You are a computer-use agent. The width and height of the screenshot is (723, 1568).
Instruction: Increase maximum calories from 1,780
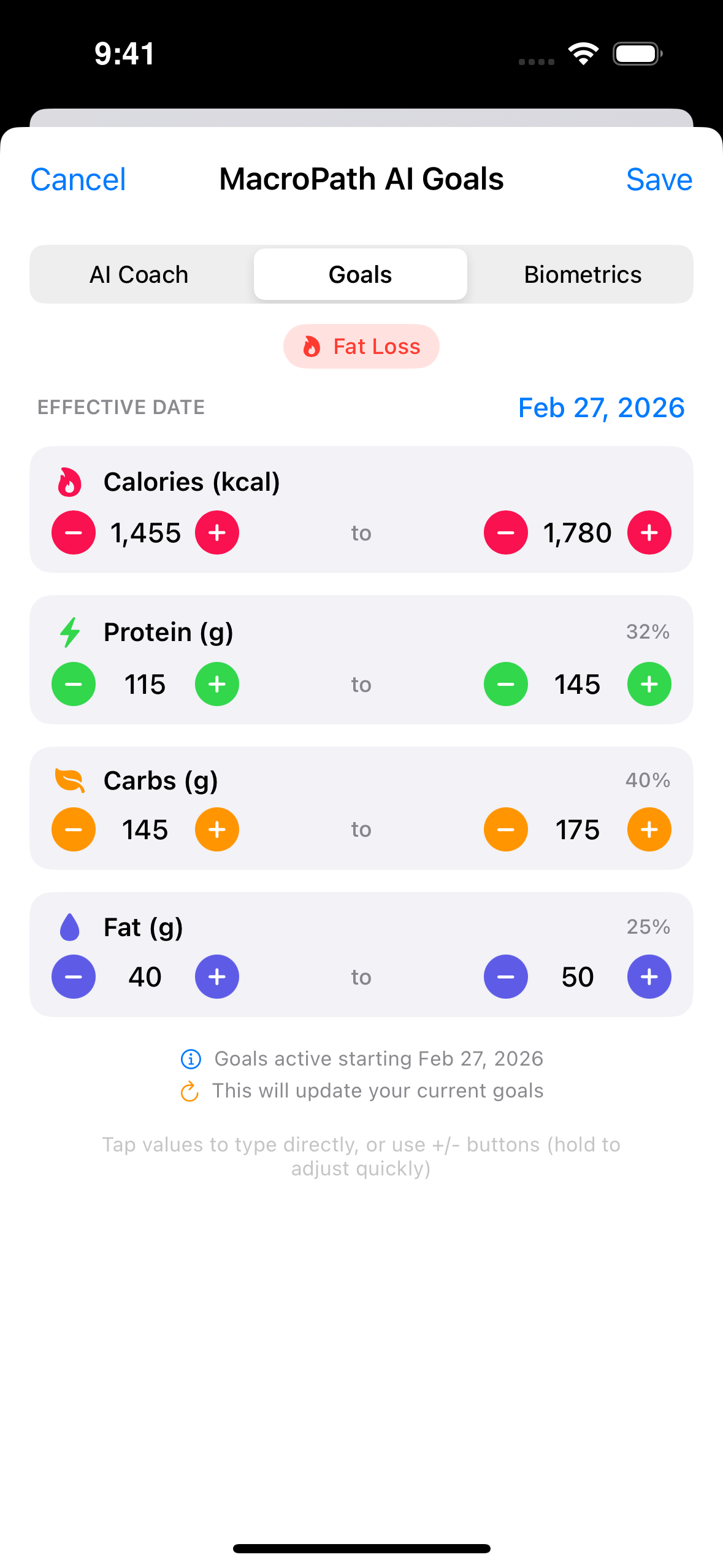coord(649,532)
